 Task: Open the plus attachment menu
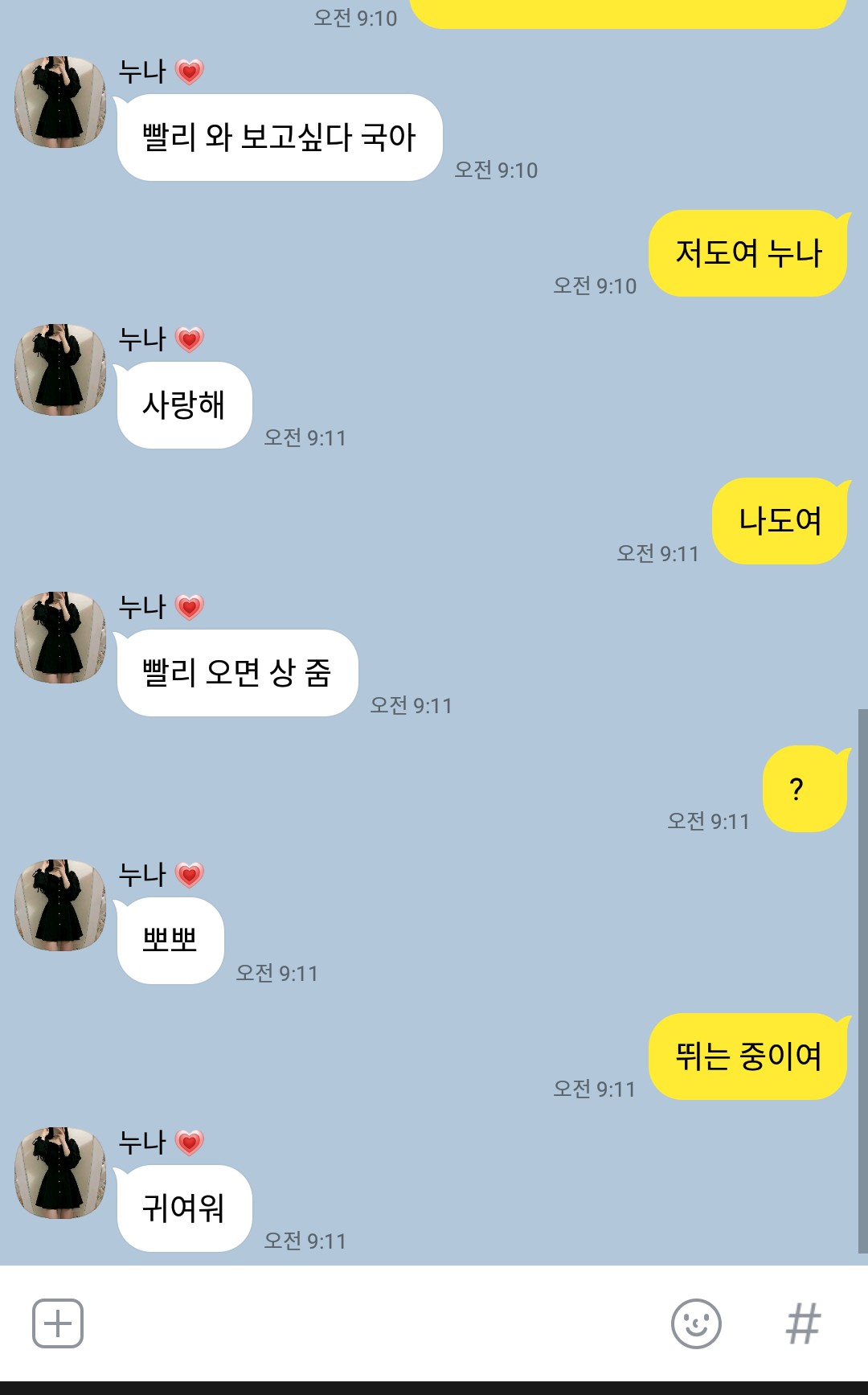58,1323
